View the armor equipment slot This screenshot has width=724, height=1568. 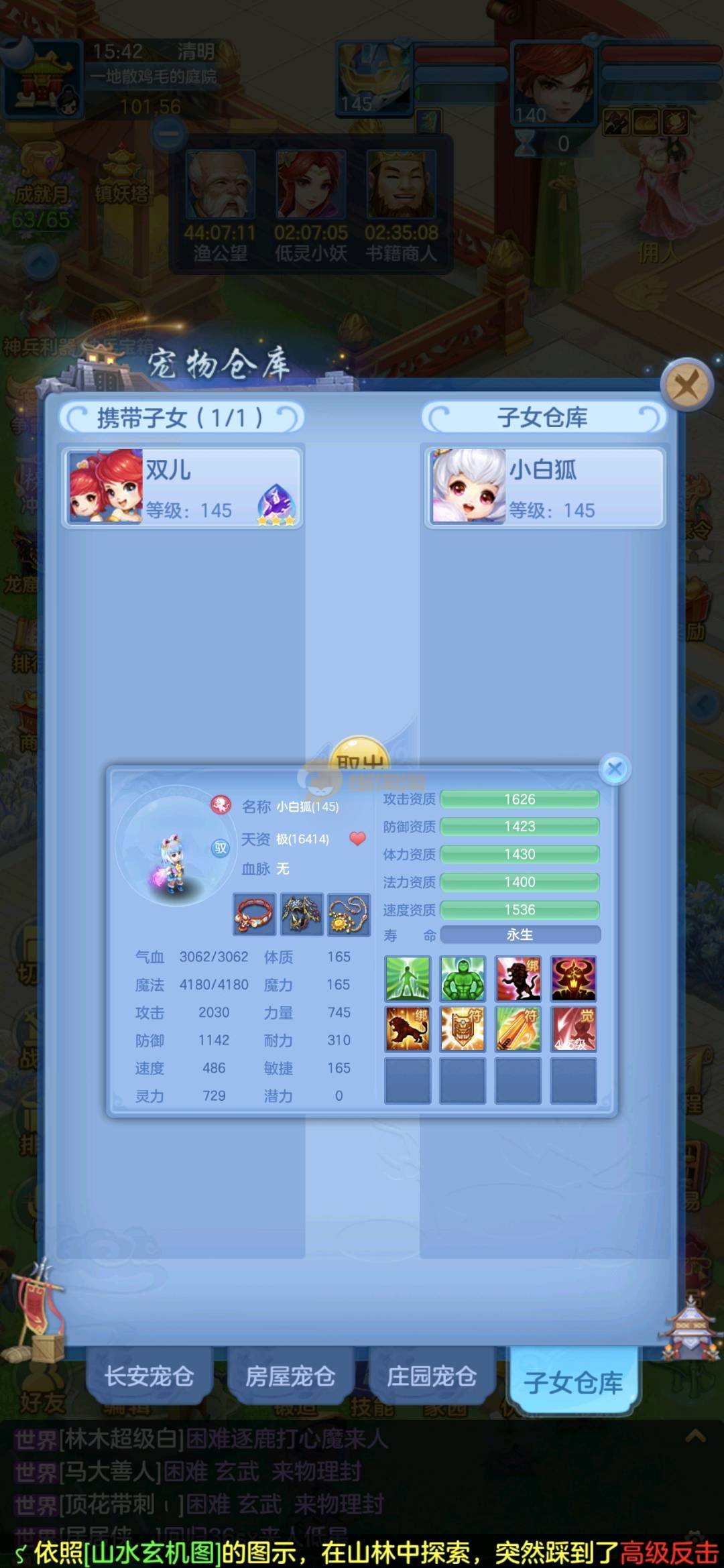click(x=302, y=914)
